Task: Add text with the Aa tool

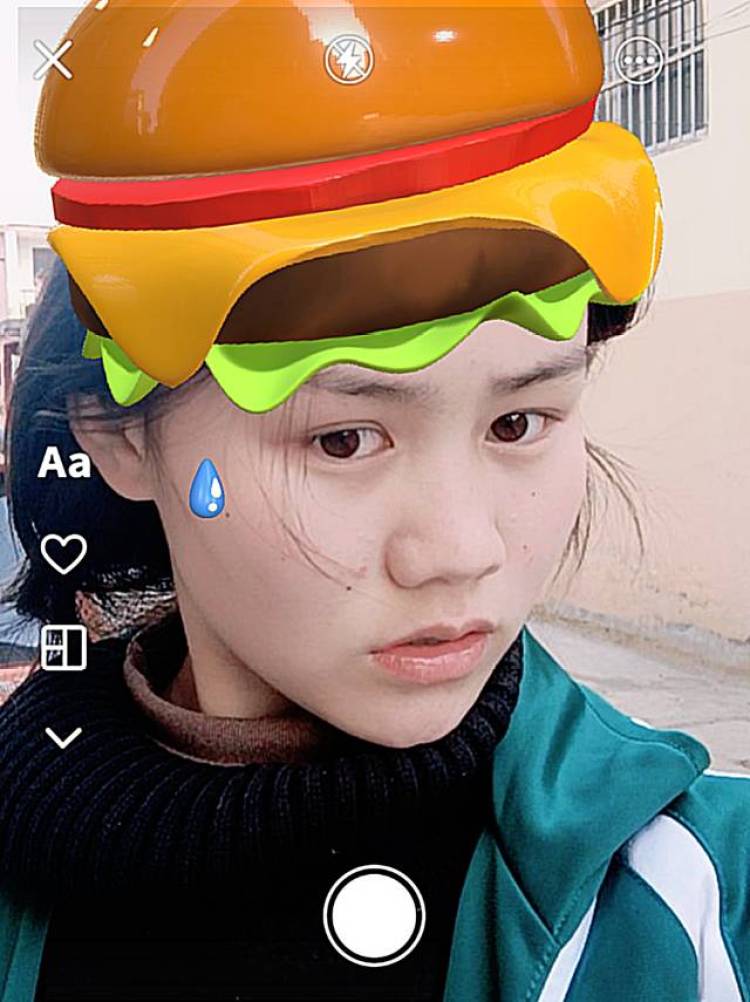Action: point(64,463)
